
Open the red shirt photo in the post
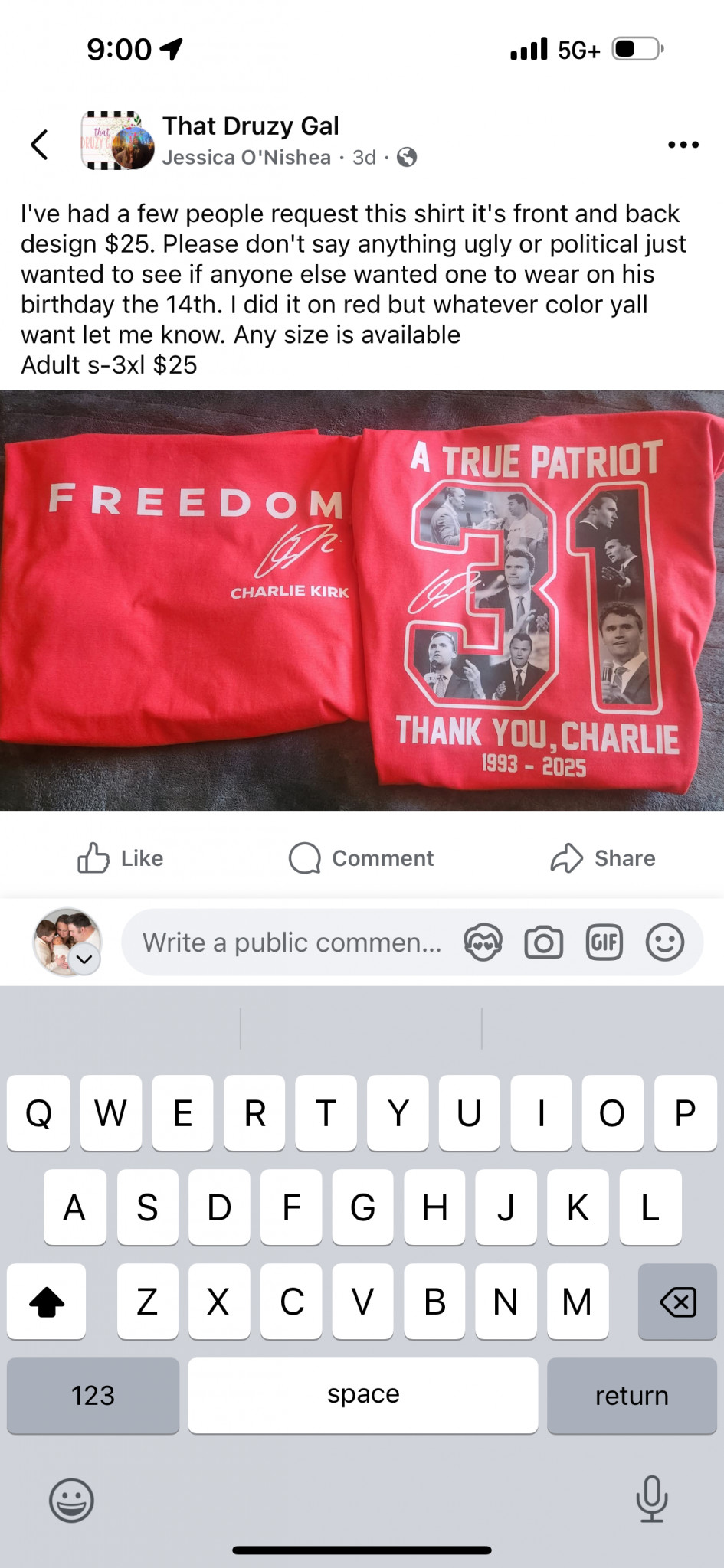362,600
